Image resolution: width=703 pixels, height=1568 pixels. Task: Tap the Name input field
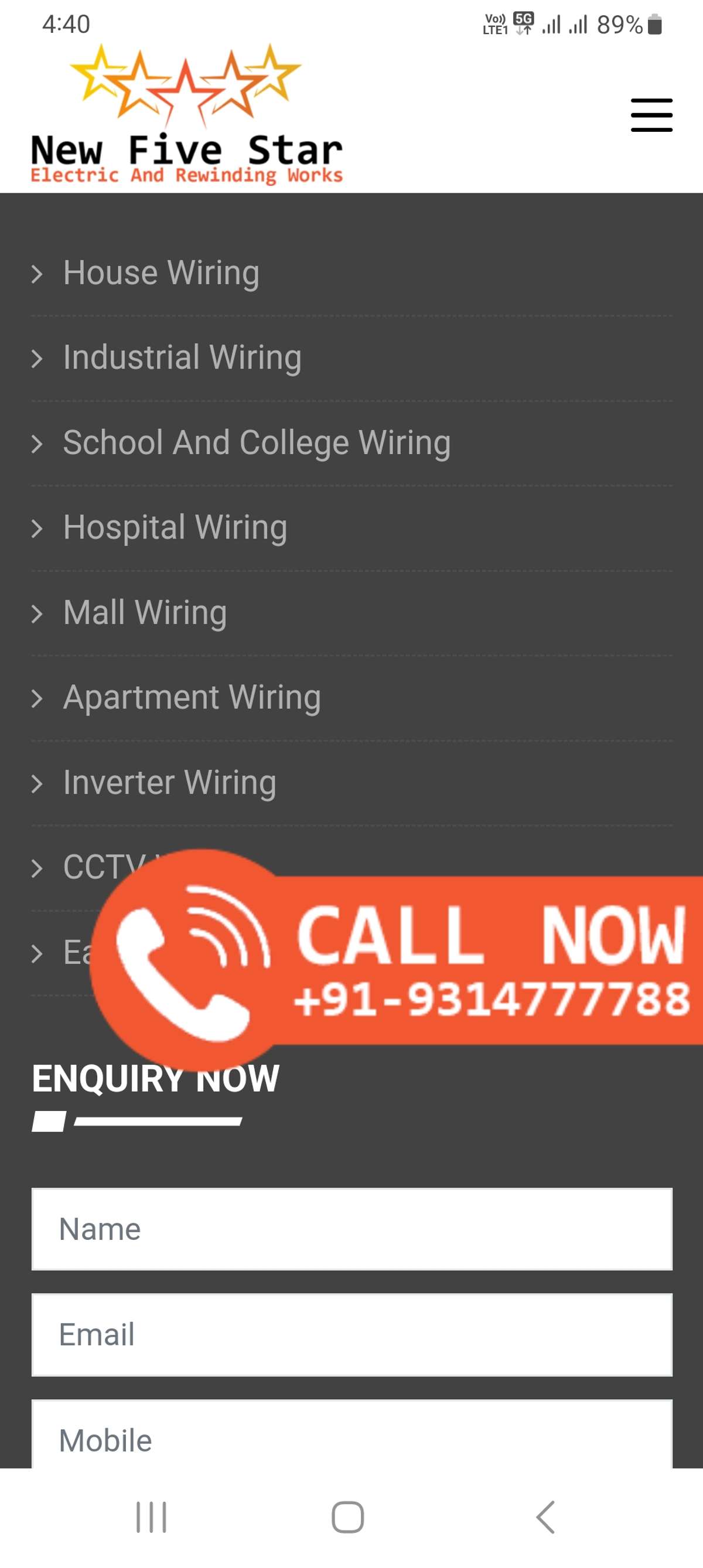point(352,1228)
